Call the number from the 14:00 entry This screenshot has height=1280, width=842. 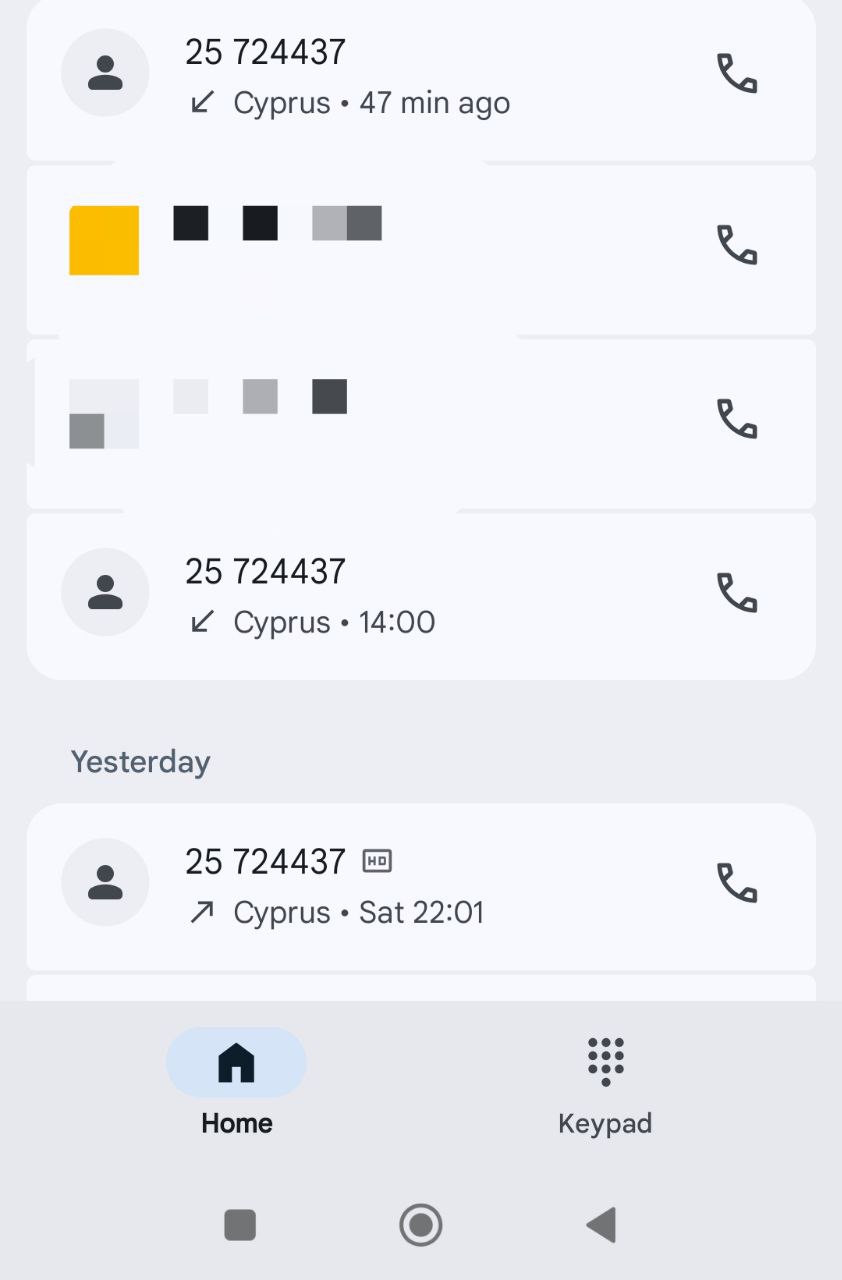(x=737, y=593)
